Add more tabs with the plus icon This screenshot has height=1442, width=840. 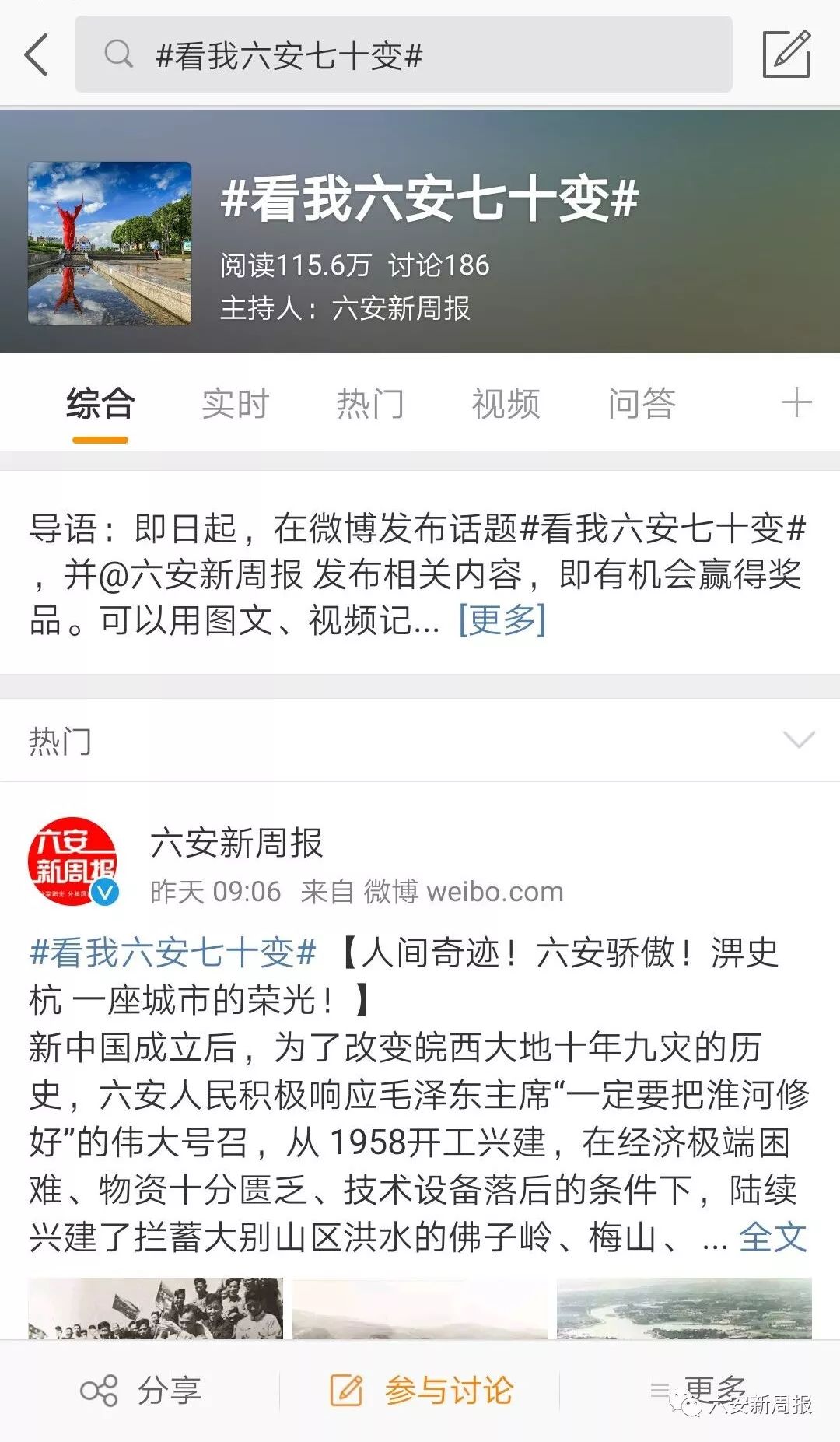pos(796,403)
